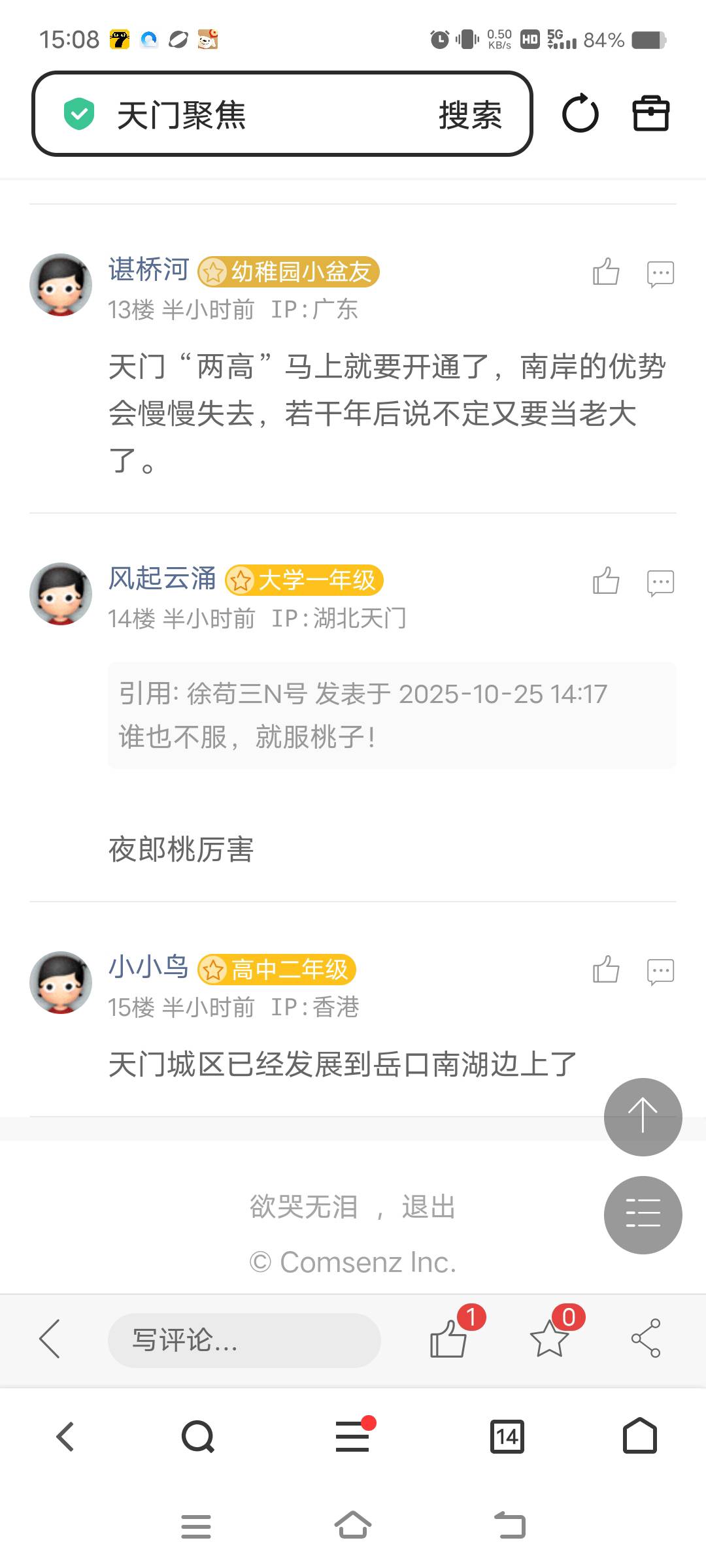View 小小鸟's profile page
706x1568 pixels.
(x=148, y=967)
